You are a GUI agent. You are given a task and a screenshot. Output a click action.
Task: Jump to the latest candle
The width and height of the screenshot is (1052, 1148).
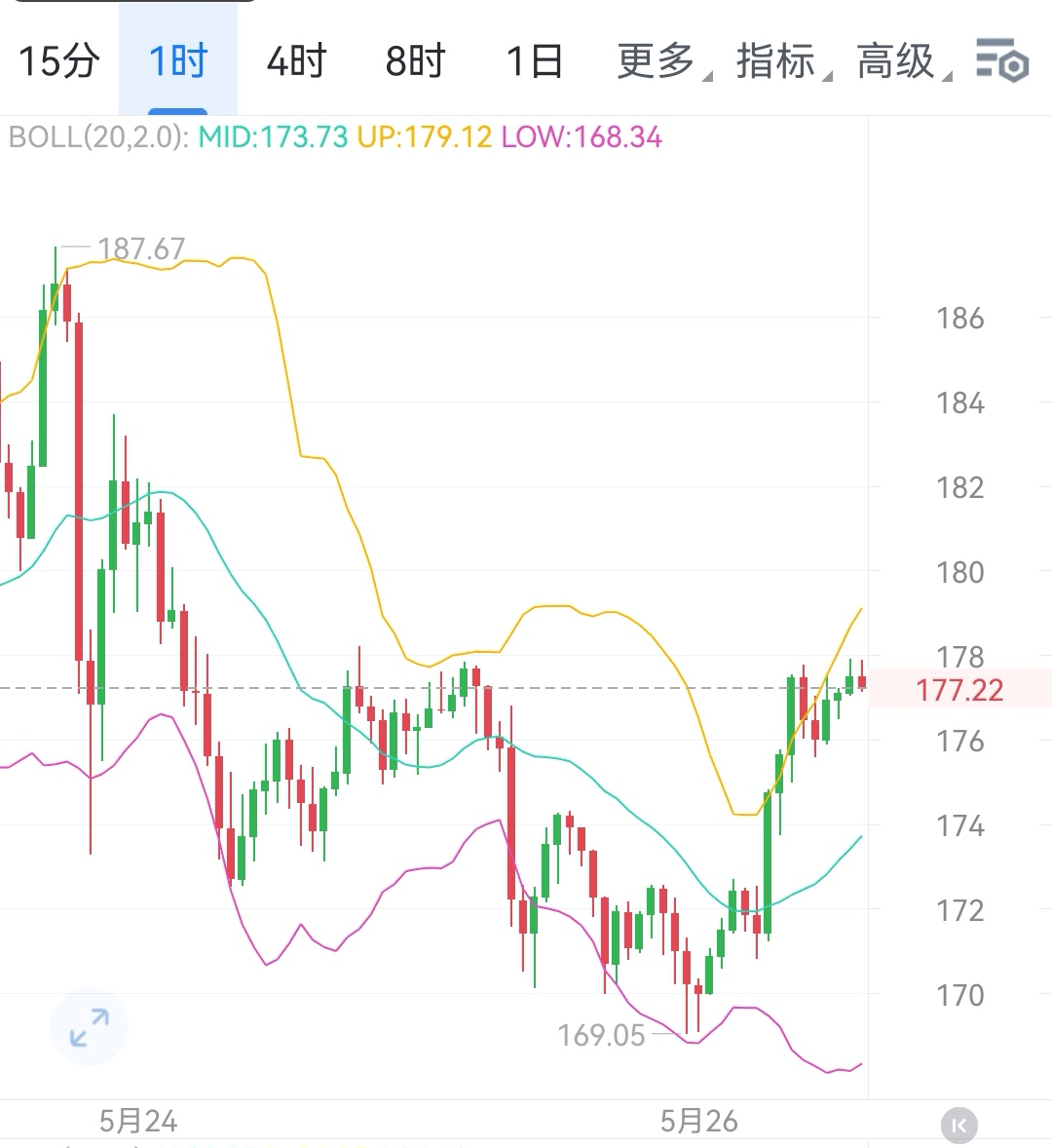[x=958, y=1126]
